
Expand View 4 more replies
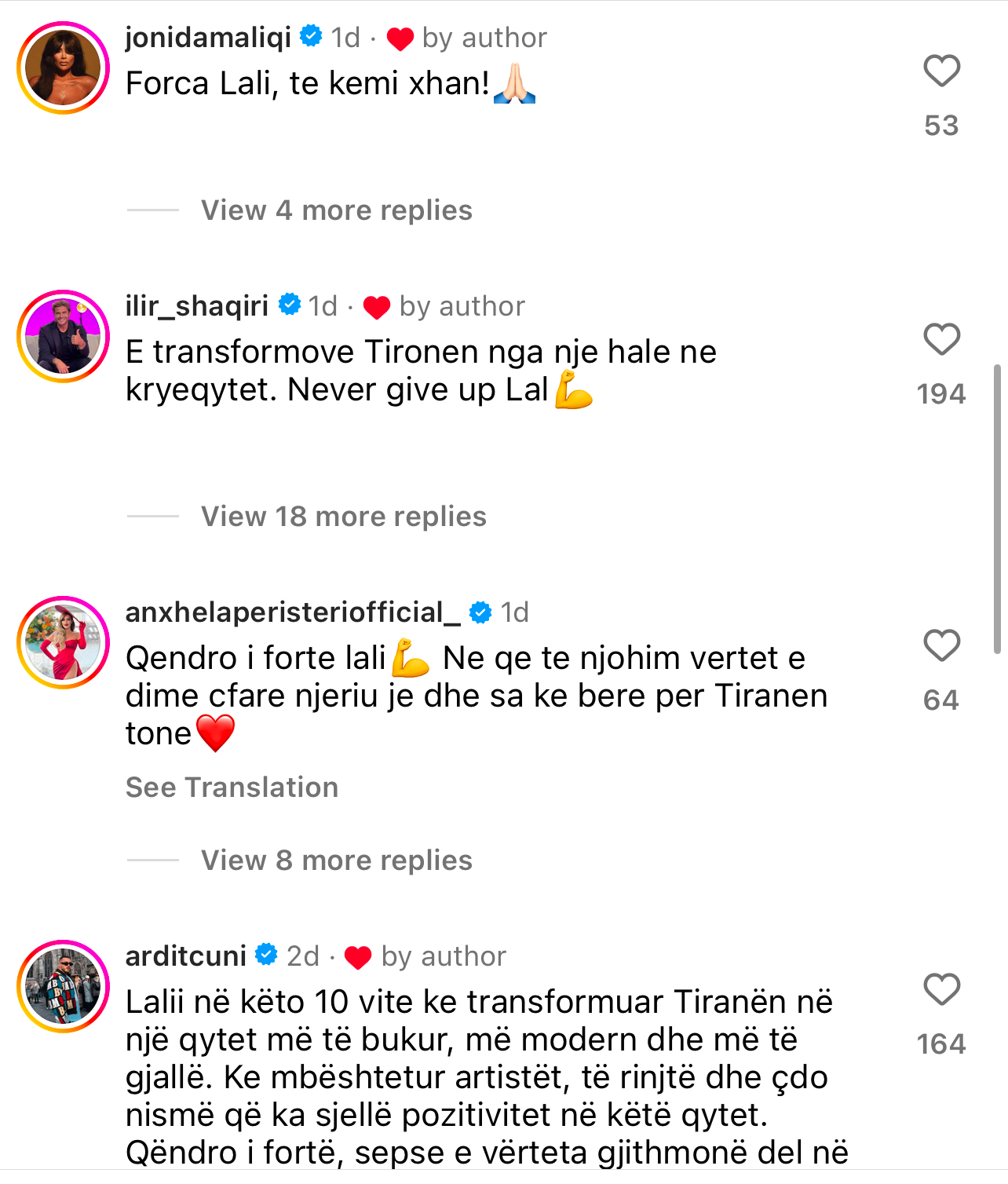(336, 210)
